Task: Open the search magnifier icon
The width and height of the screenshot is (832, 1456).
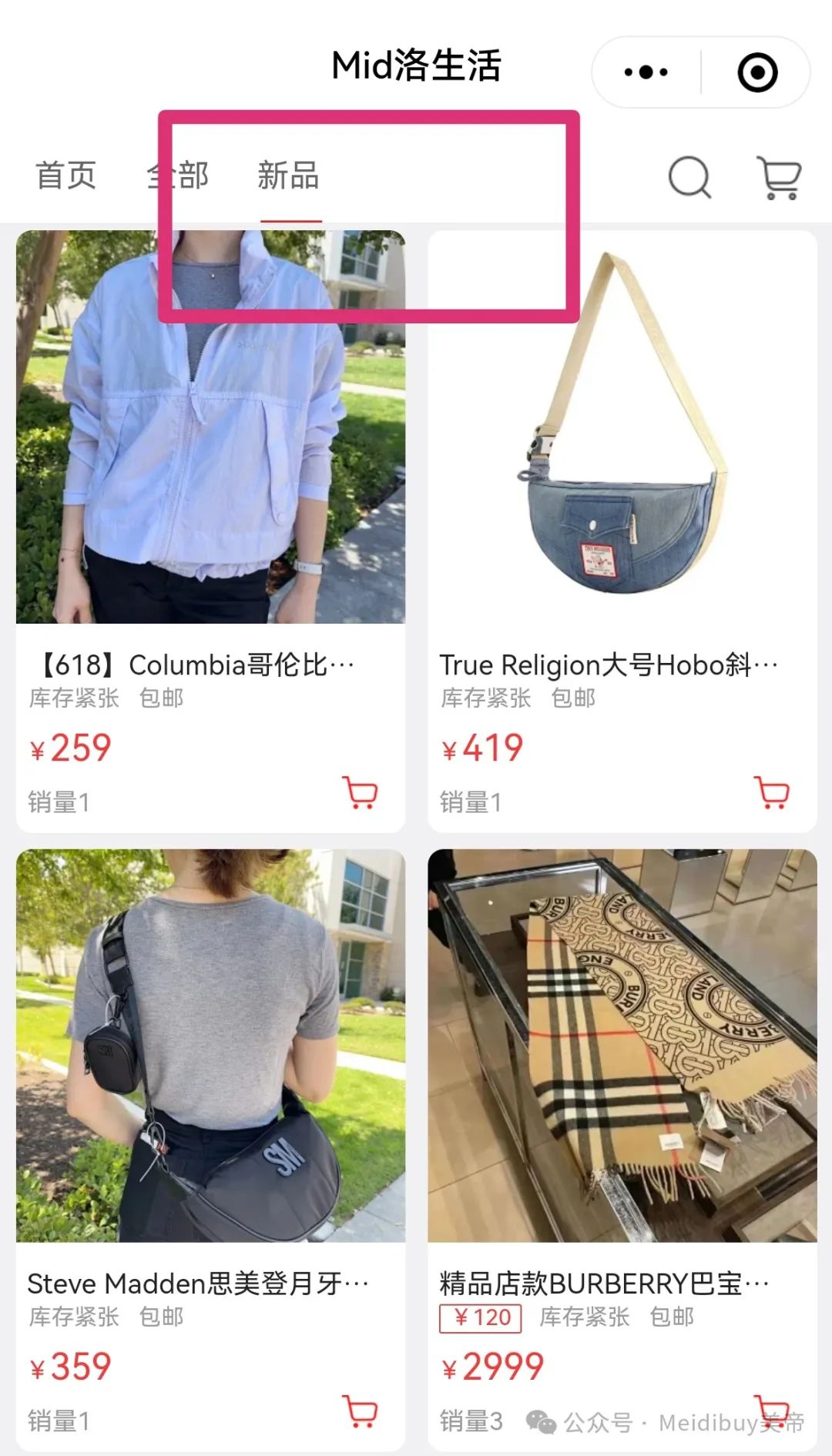Action: coord(689,178)
